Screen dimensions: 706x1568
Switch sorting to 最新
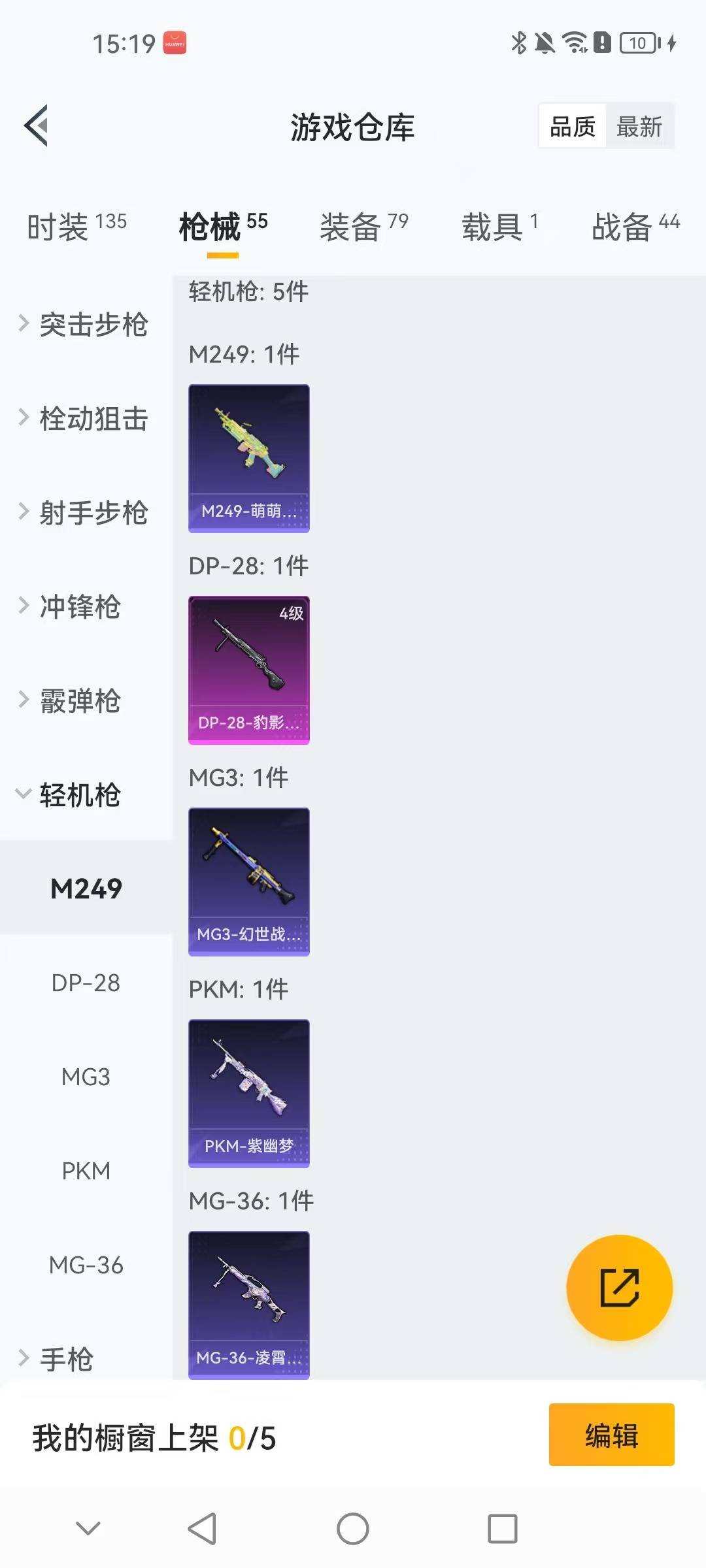(x=640, y=126)
